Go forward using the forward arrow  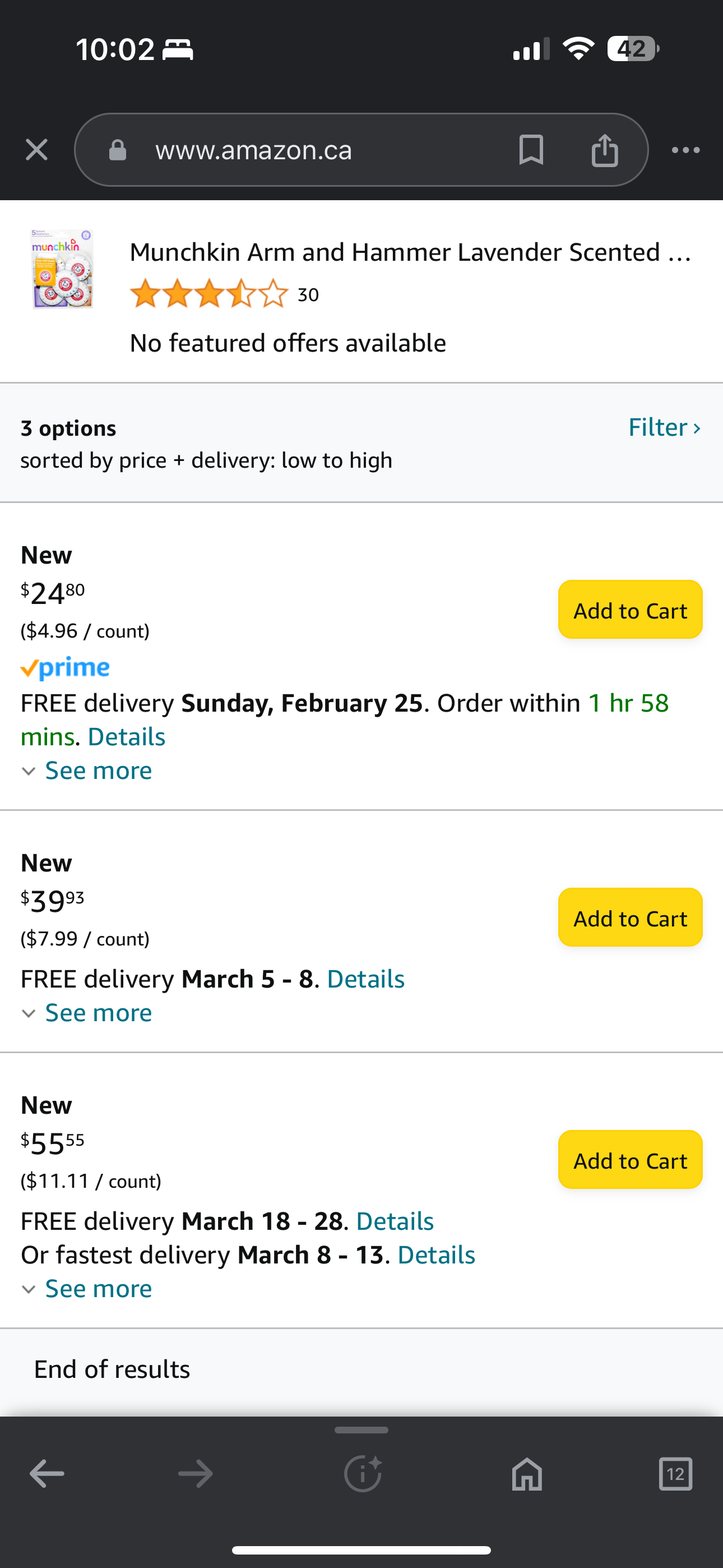(194, 1474)
